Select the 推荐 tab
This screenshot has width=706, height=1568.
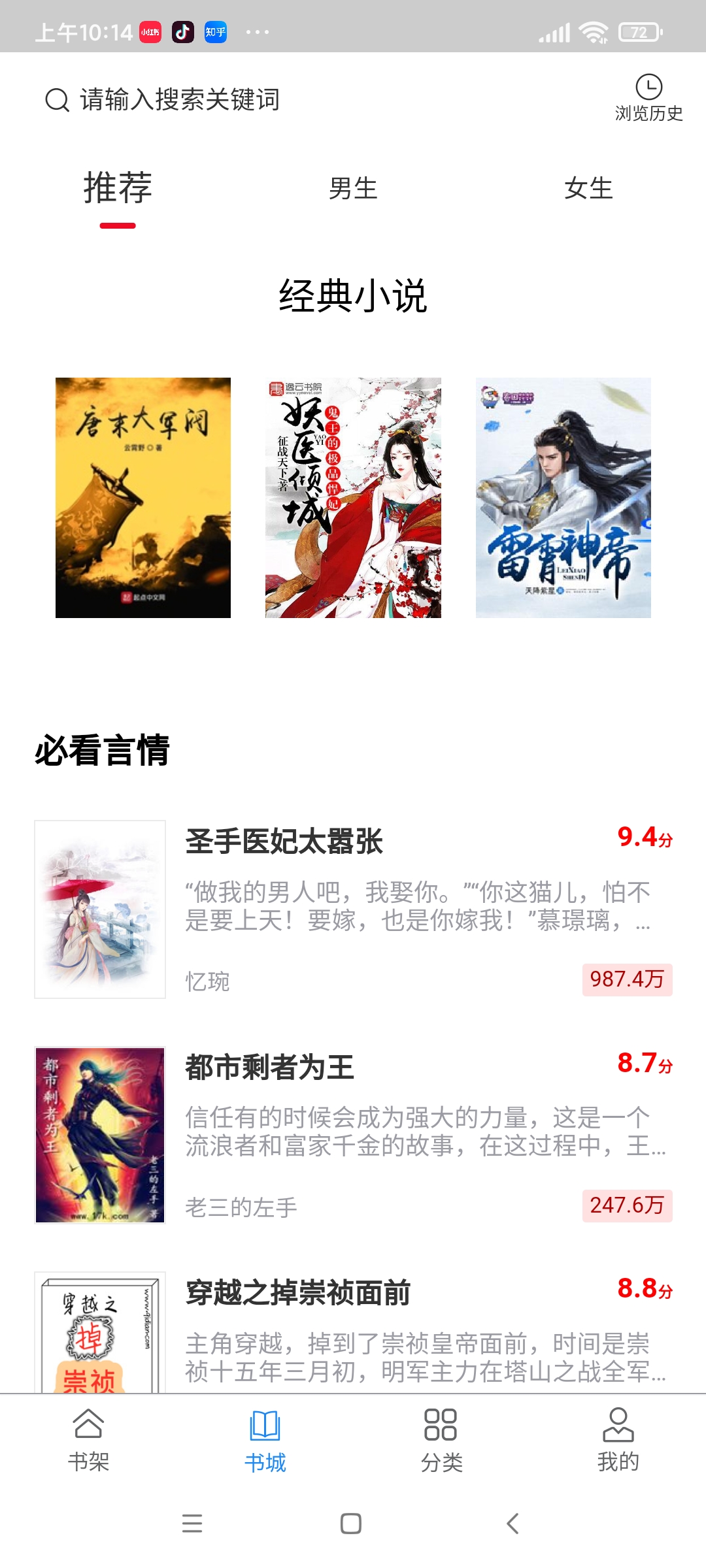tap(118, 189)
